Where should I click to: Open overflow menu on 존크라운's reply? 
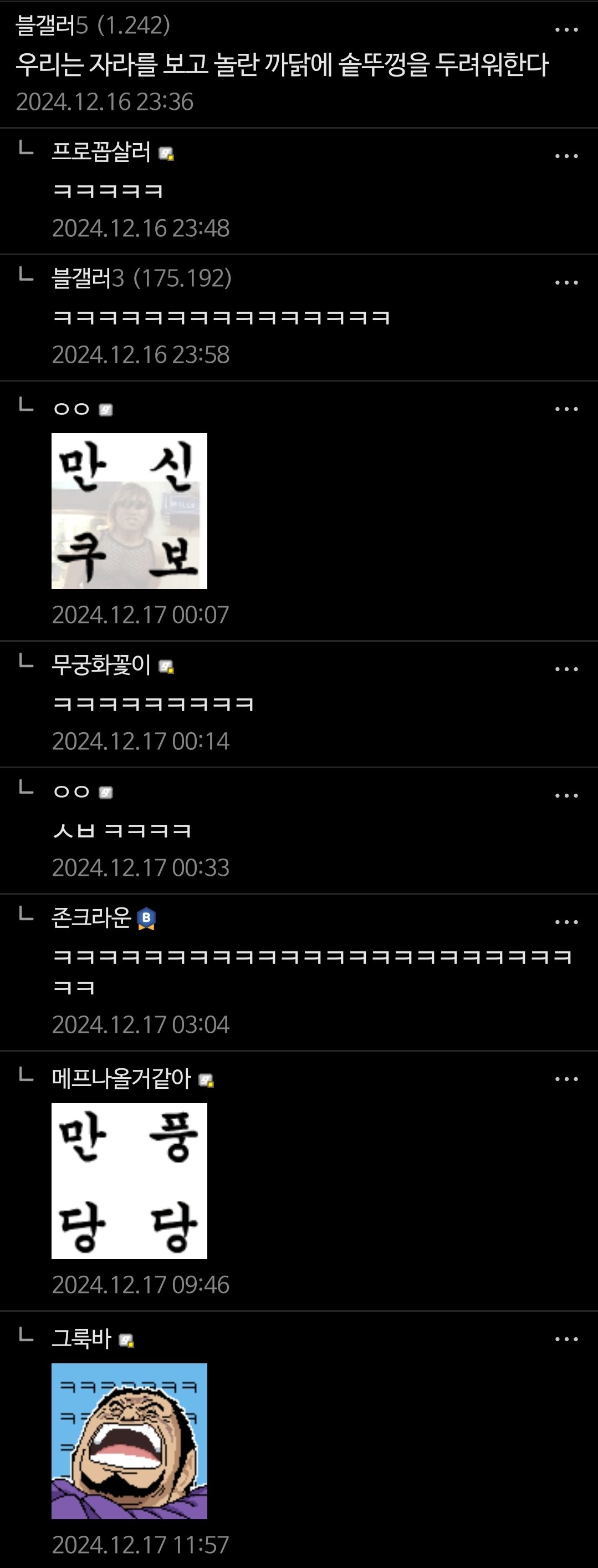click(566, 922)
